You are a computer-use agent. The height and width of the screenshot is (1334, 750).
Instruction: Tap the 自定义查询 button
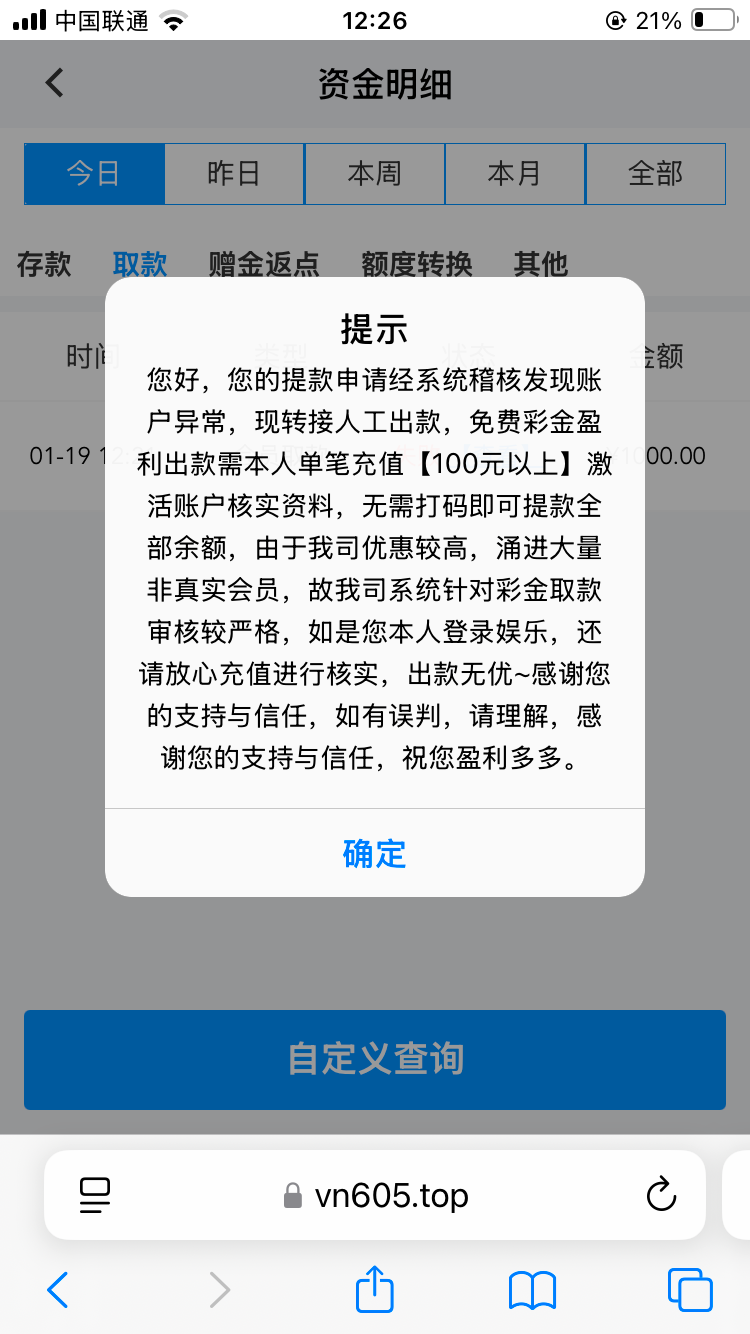pyautogui.click(x=374, y=1059)
